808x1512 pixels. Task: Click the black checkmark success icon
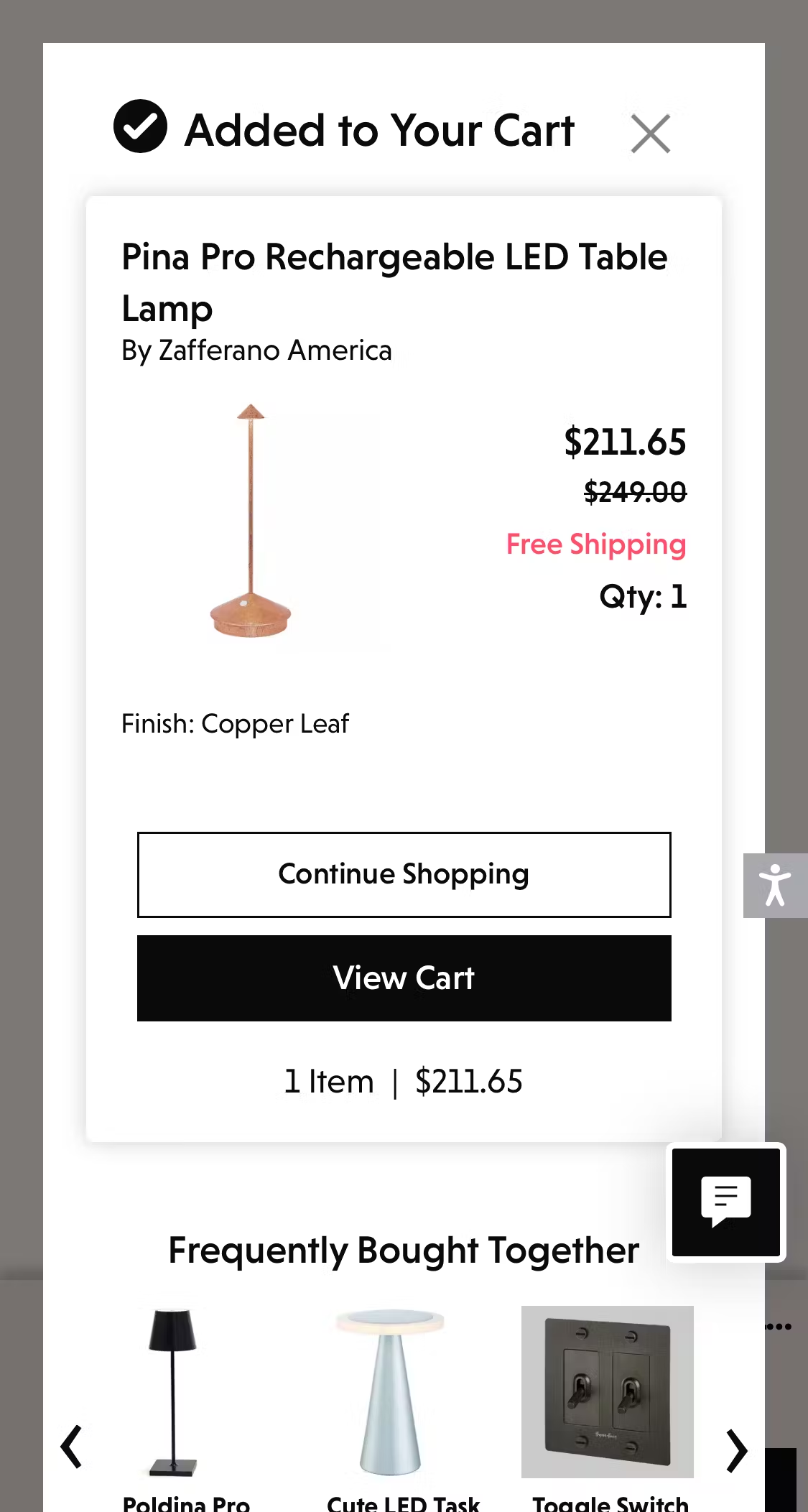coord(139,127)
